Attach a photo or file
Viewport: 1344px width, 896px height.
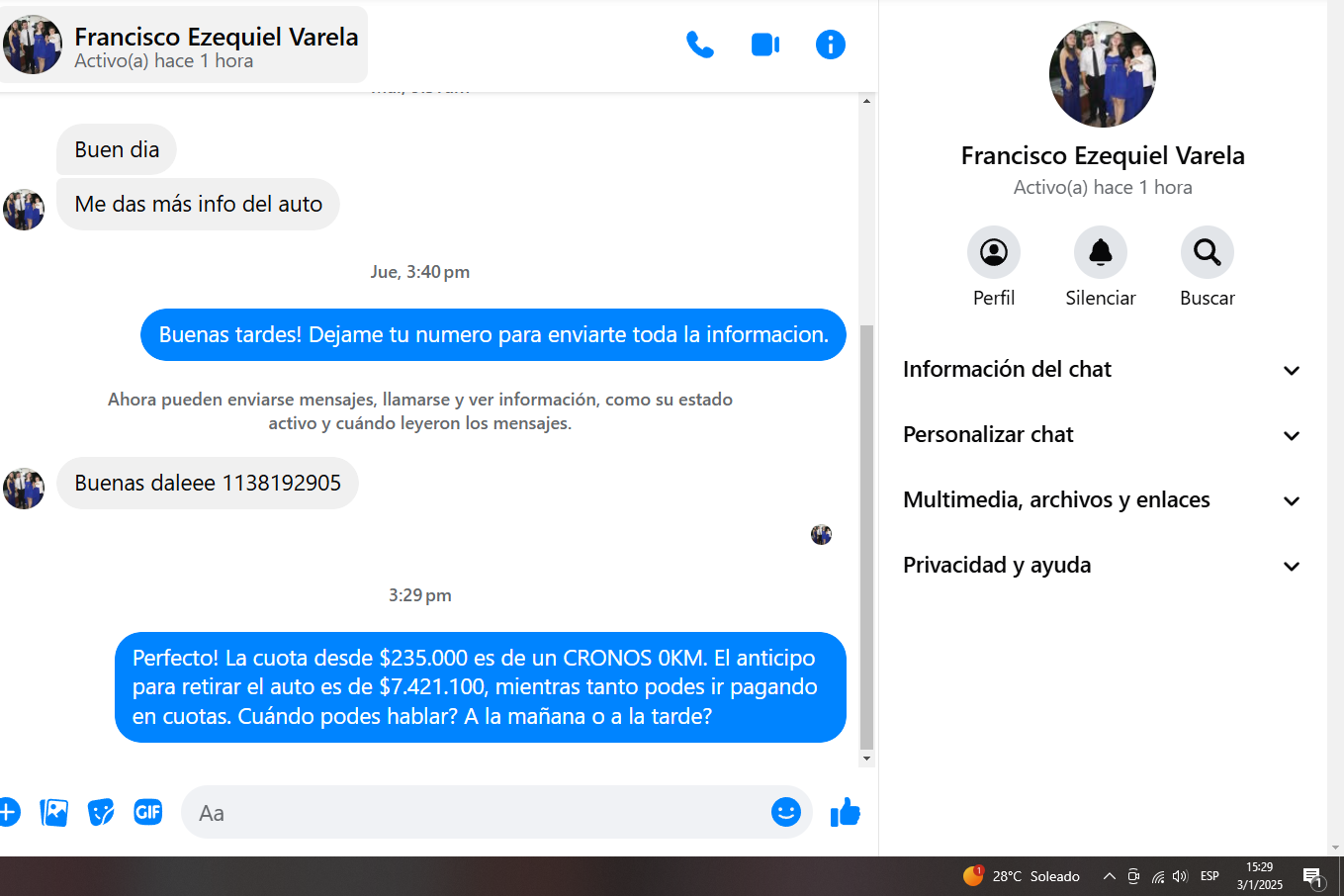(x=54, y=813)
